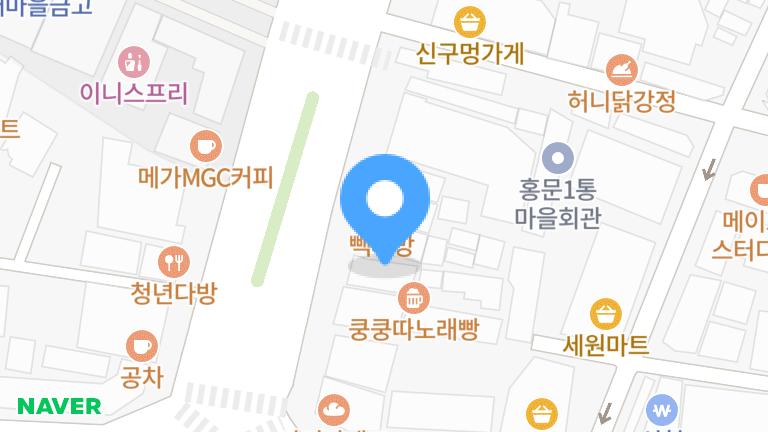The image size is (768, 432).
Task: Select the 공차 cafe marker
Action: [141, 347]
